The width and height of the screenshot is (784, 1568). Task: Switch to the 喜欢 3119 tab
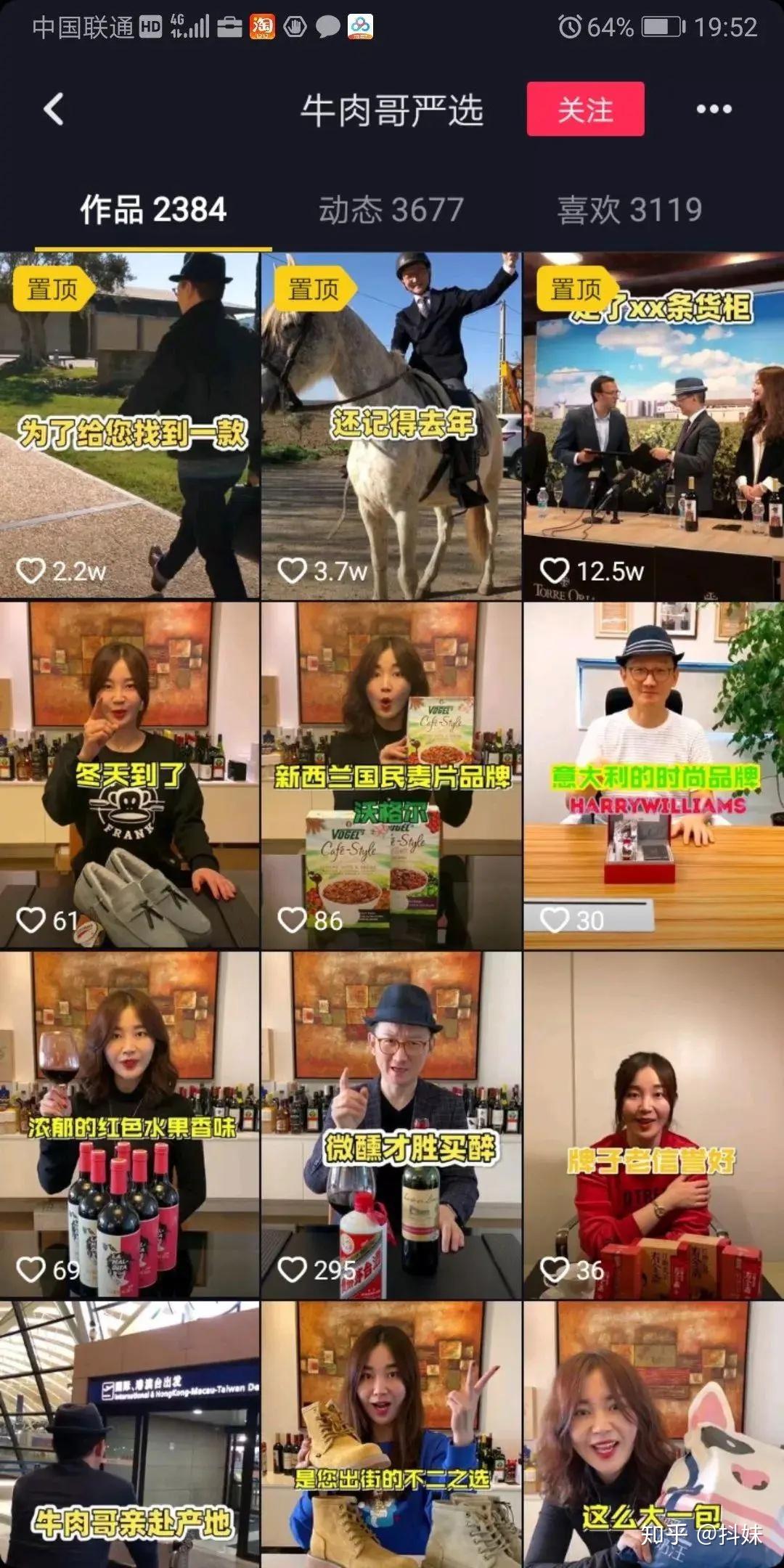[x=629, y=210]
